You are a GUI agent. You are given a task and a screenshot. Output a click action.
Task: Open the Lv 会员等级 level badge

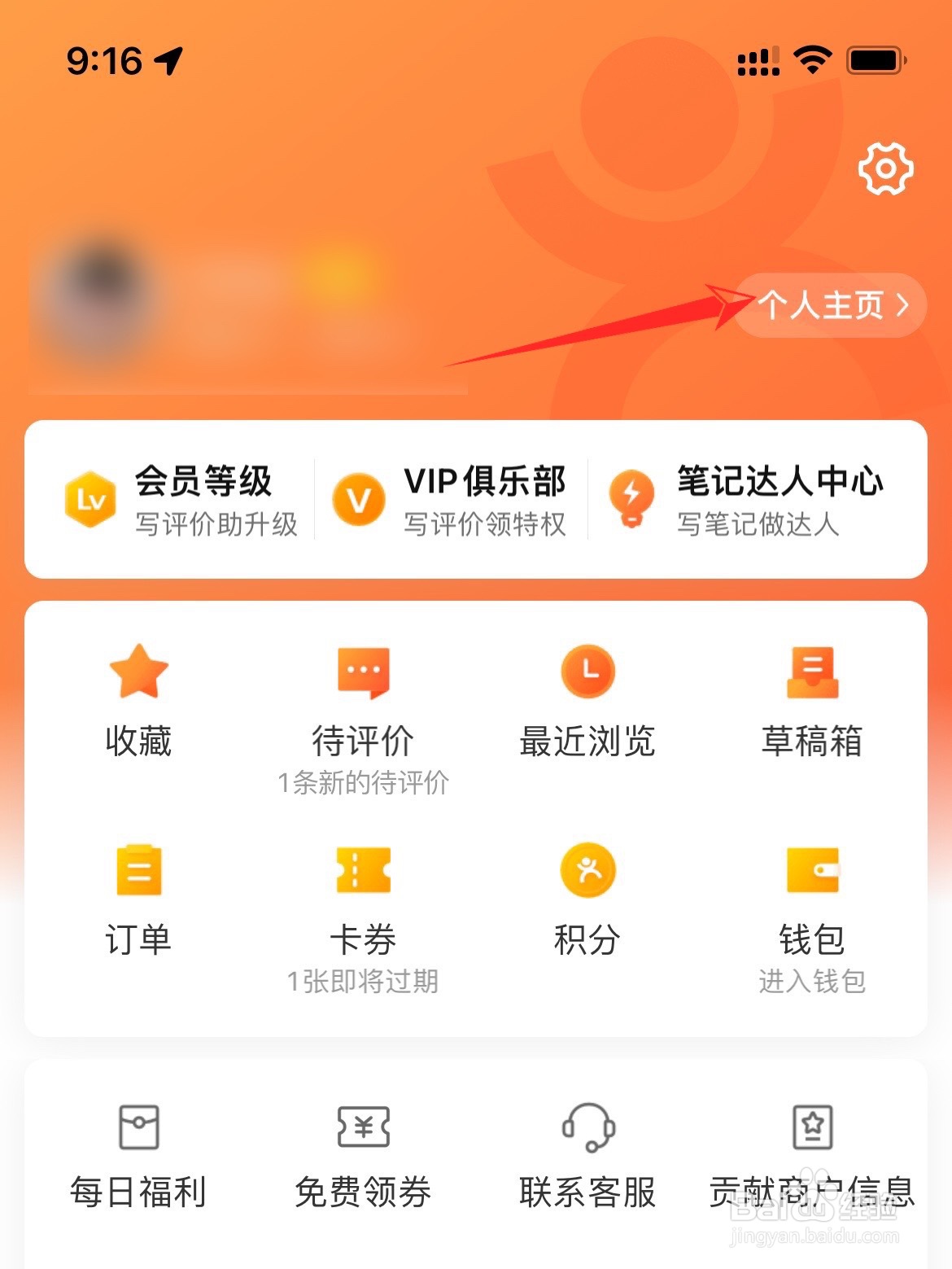(90, 501)
